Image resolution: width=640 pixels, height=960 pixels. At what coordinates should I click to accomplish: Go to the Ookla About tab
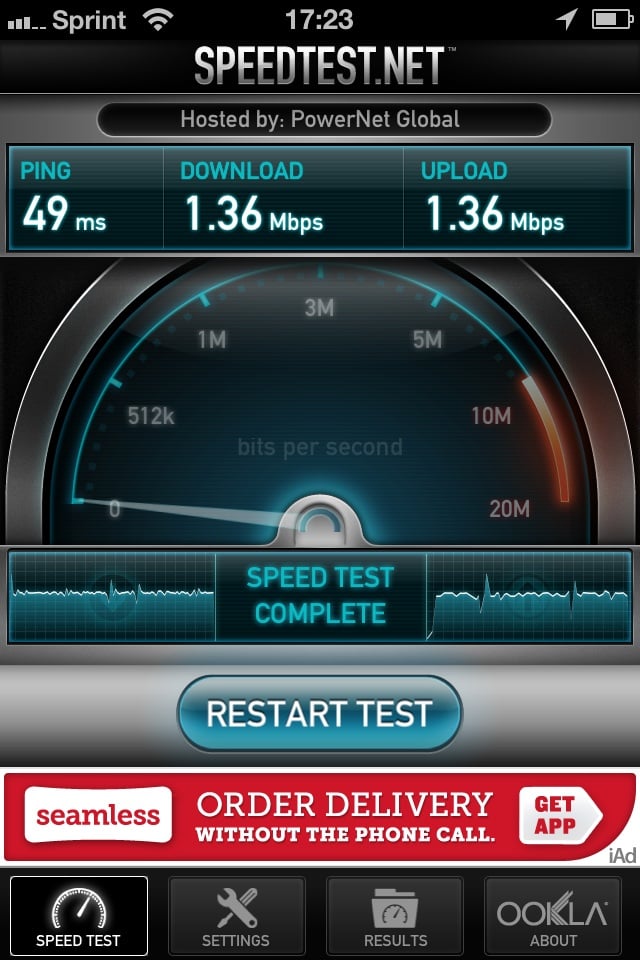click(x=553, y=916)
